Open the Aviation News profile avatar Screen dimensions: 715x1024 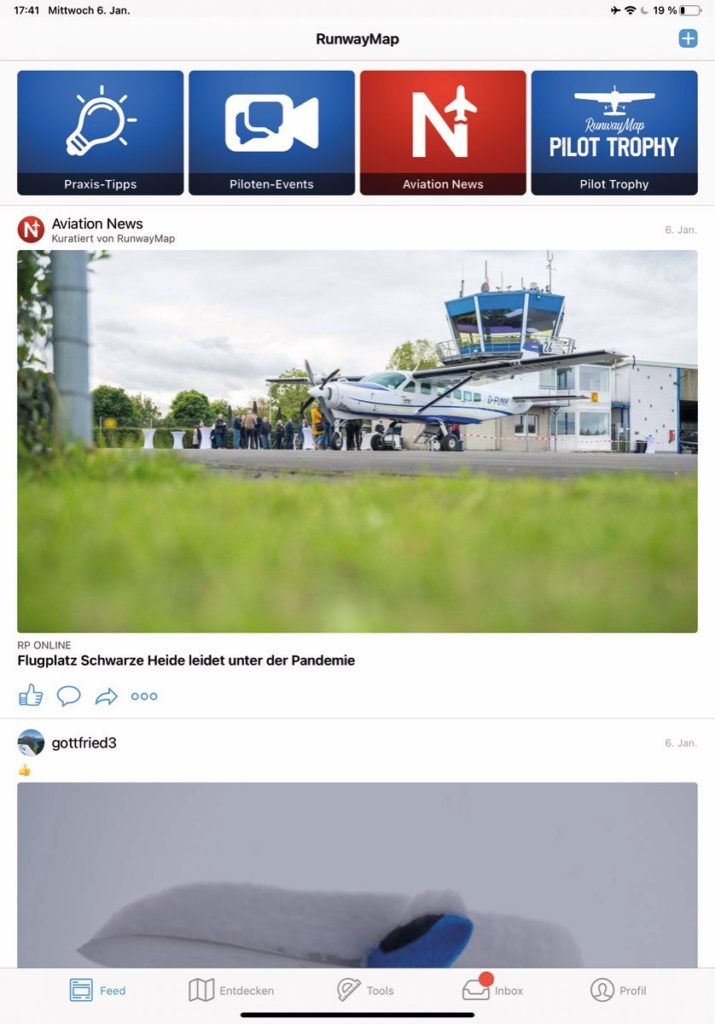31,230
